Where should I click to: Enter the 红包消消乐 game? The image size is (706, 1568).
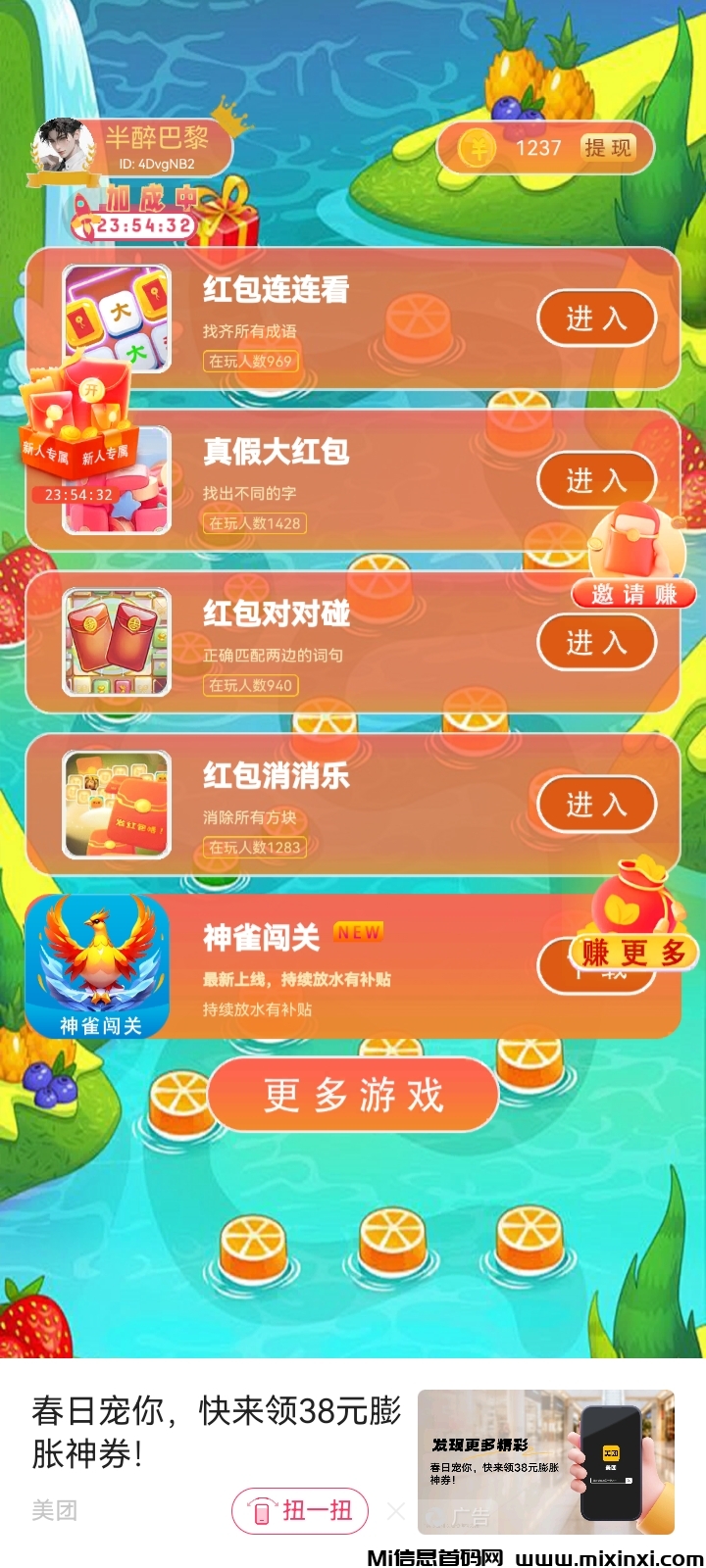point(595,805)
